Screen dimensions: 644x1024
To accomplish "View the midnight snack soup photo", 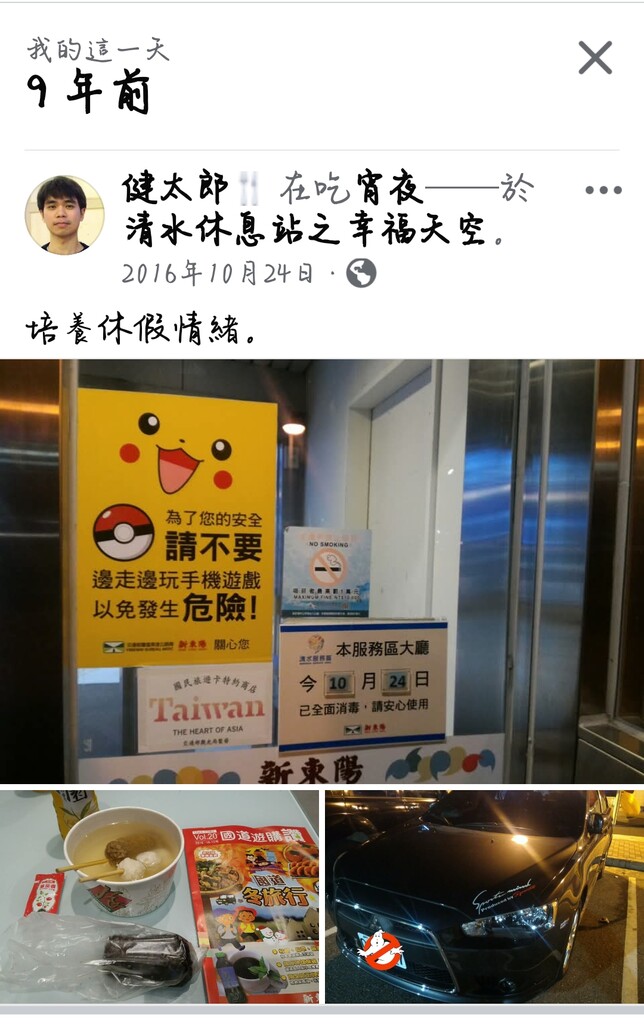I will click(160, 895).
